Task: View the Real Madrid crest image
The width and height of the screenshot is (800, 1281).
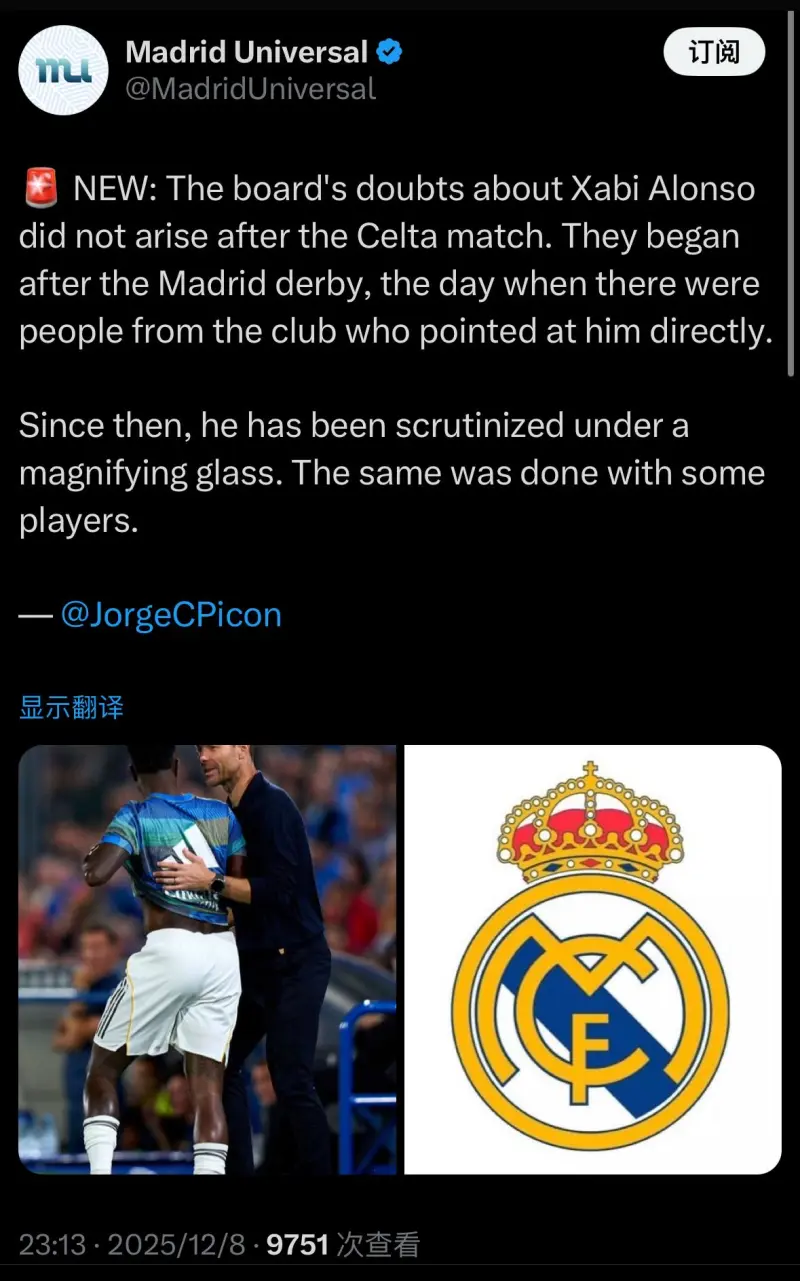Action: [592, 958]
